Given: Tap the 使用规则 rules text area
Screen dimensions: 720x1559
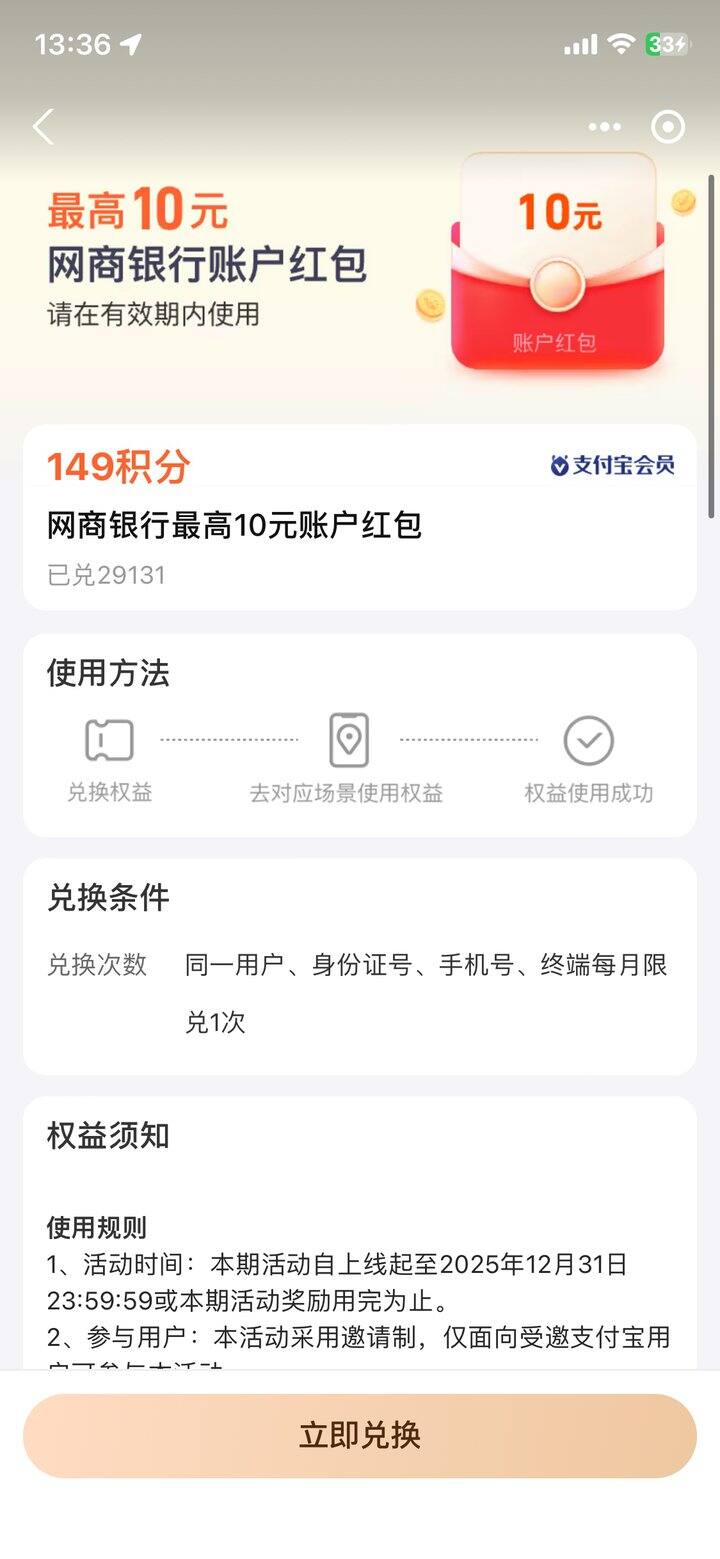Looking at the screenshot, I should click(x=87, y=1221).
